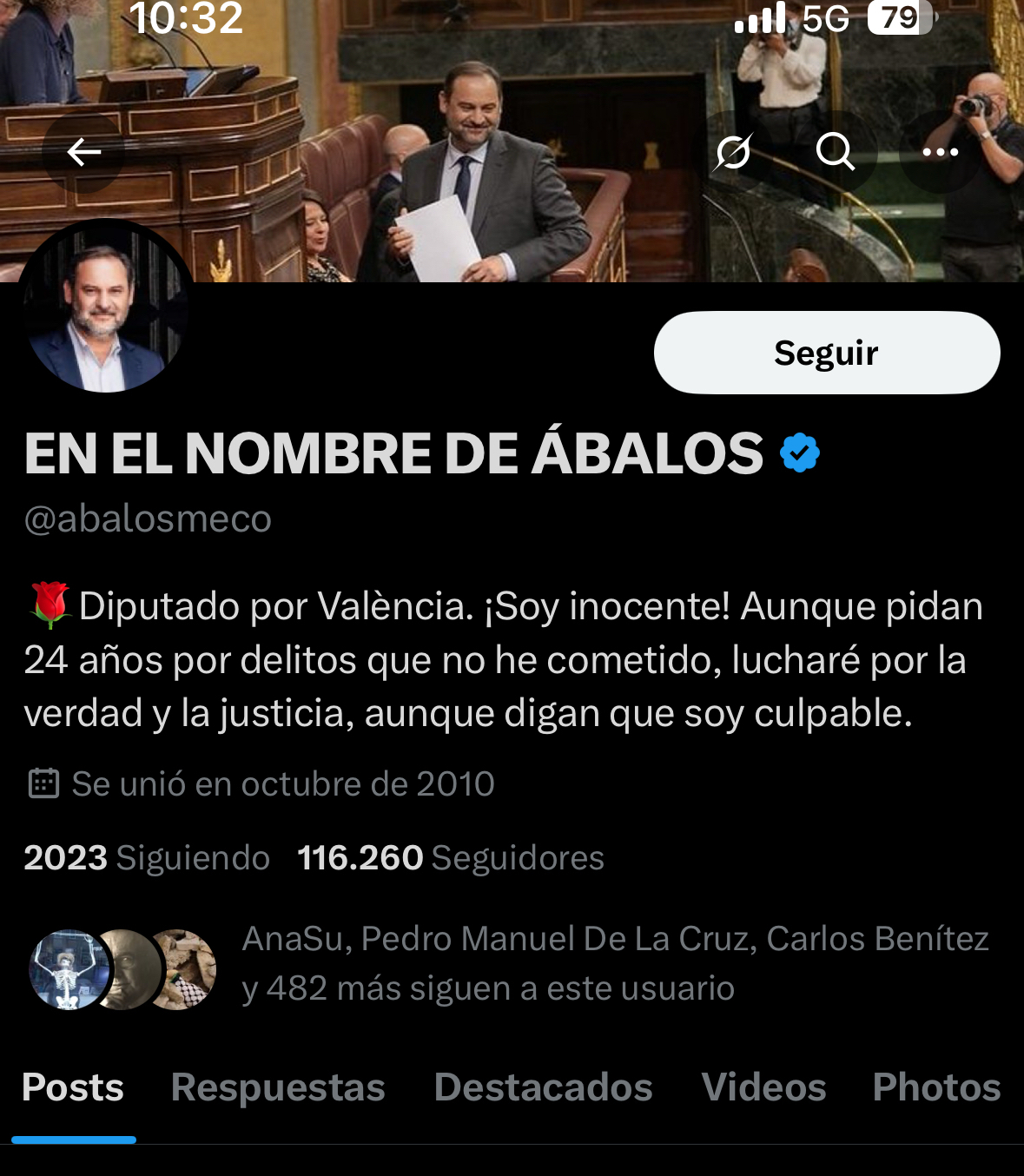Switch to the Destacados tab
Screen dimensions: 1024x1176
coord(543,1087)
